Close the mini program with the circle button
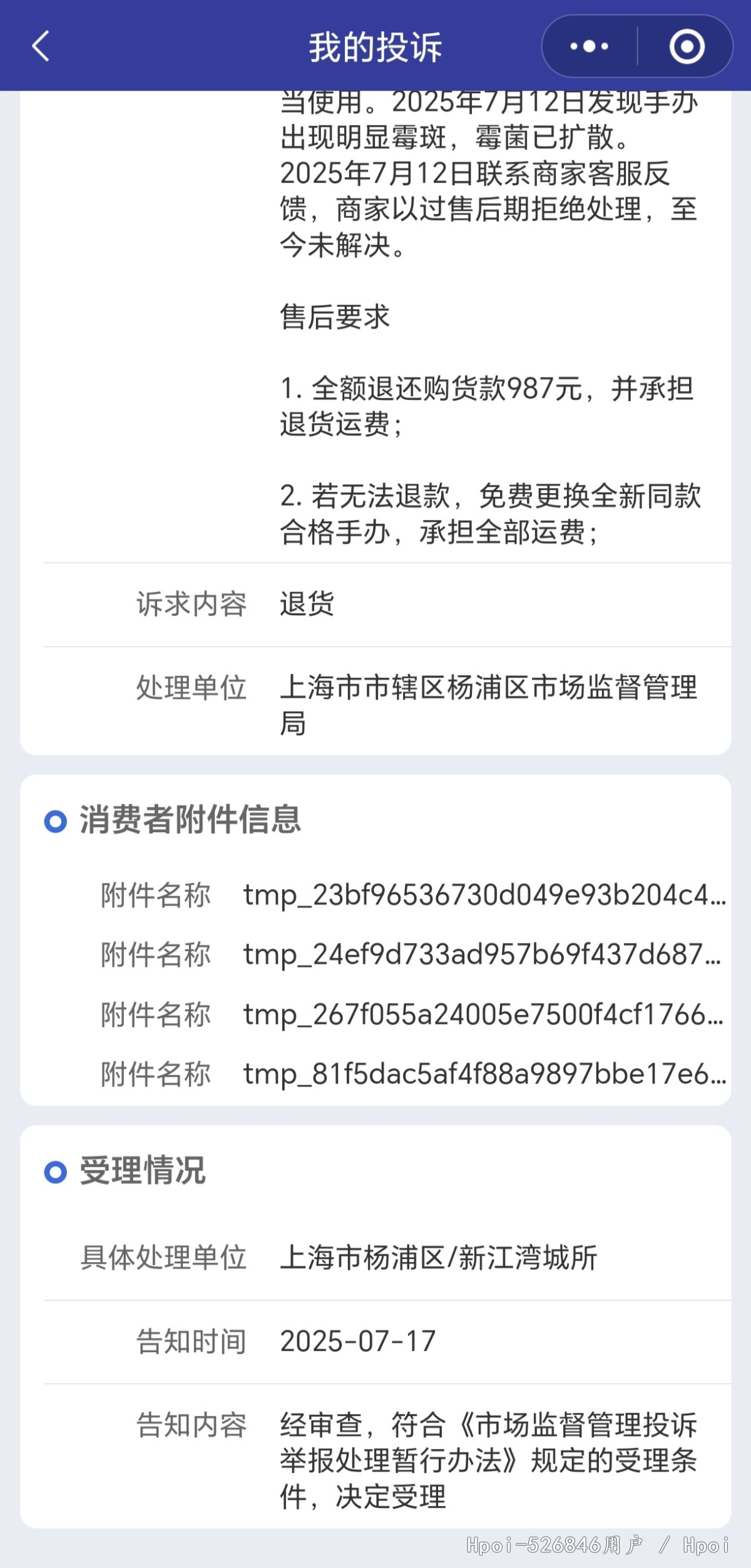Viewport: 751px width, 1568px height. click(x=687, y=47)
